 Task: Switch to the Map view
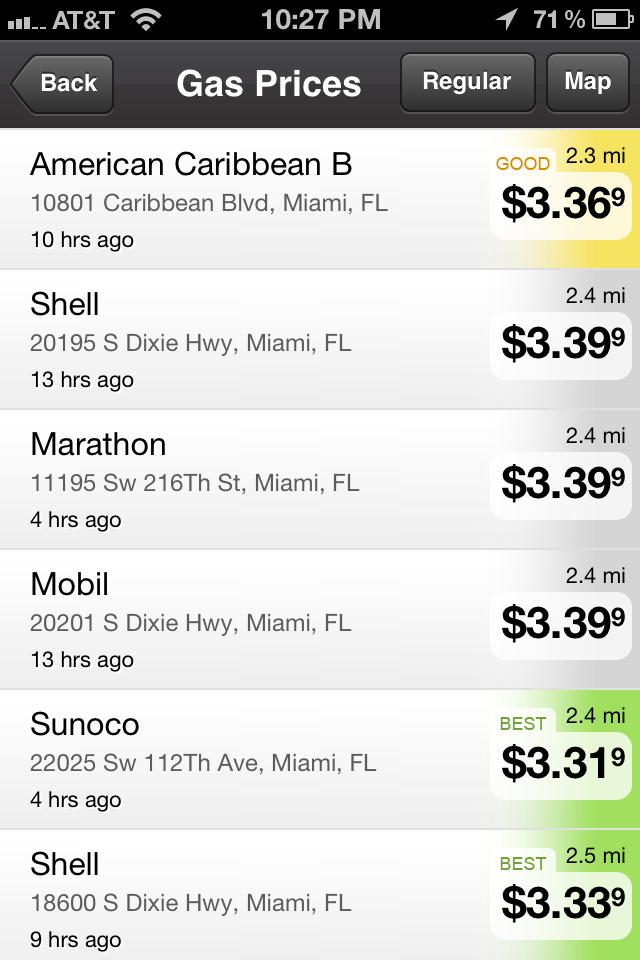(588, 82)
